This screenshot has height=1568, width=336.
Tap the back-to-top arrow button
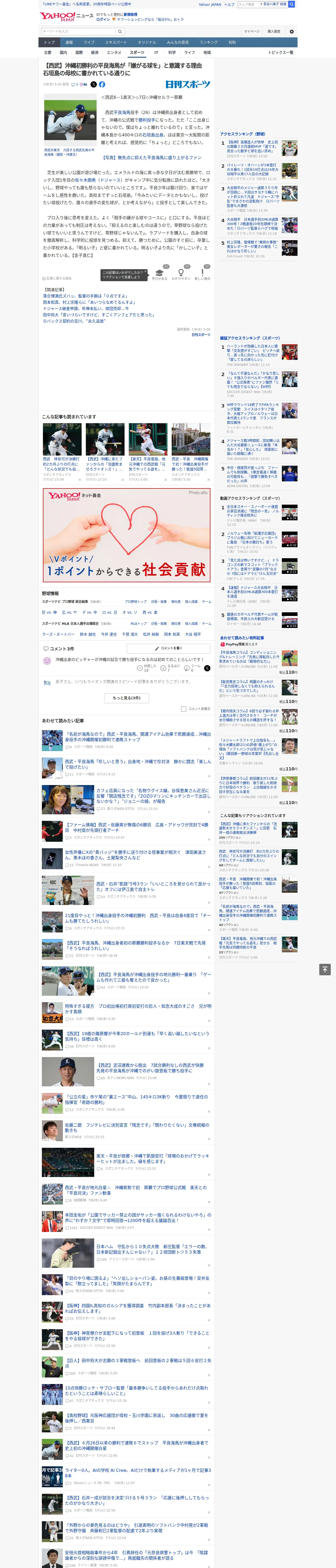coord(325,969)
